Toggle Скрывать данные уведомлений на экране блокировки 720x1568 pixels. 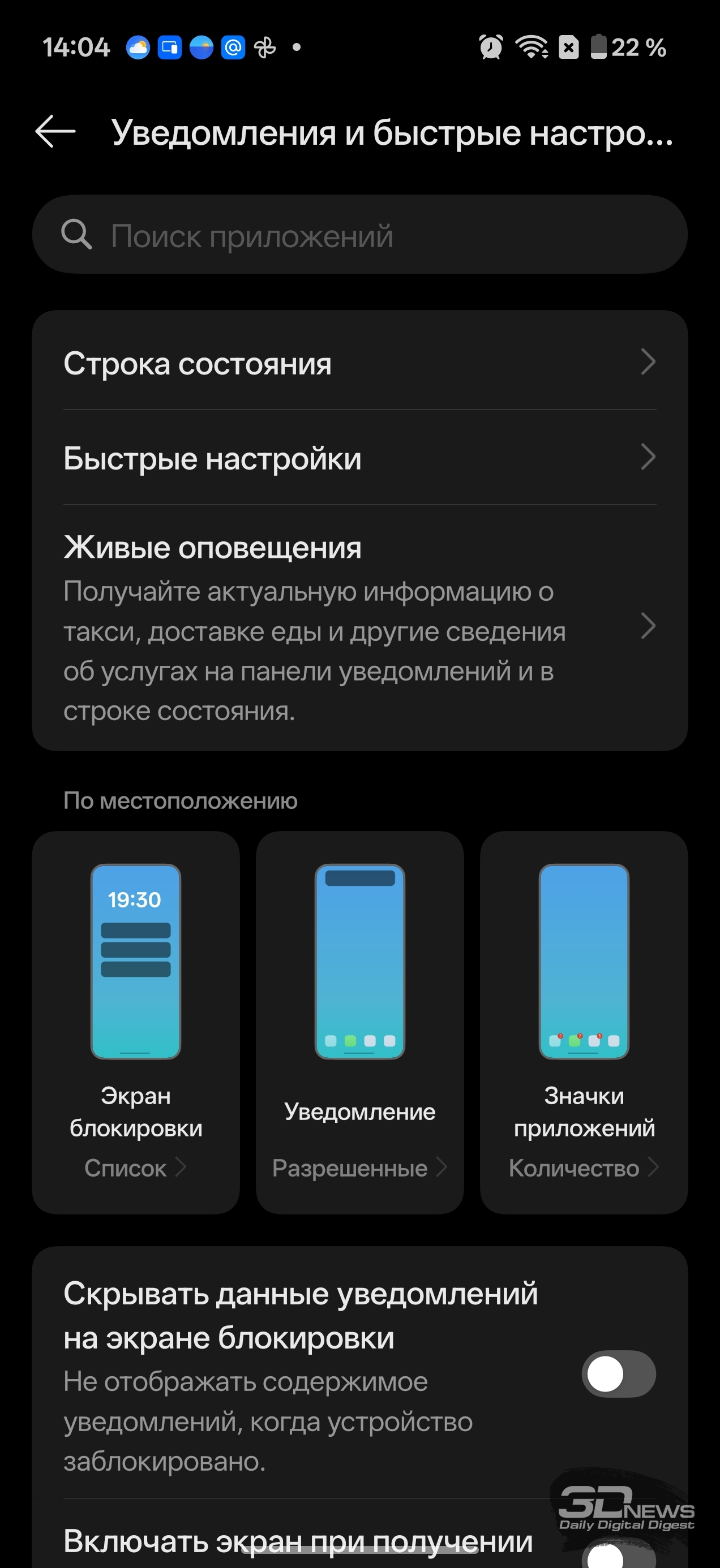coord(618,1375)
